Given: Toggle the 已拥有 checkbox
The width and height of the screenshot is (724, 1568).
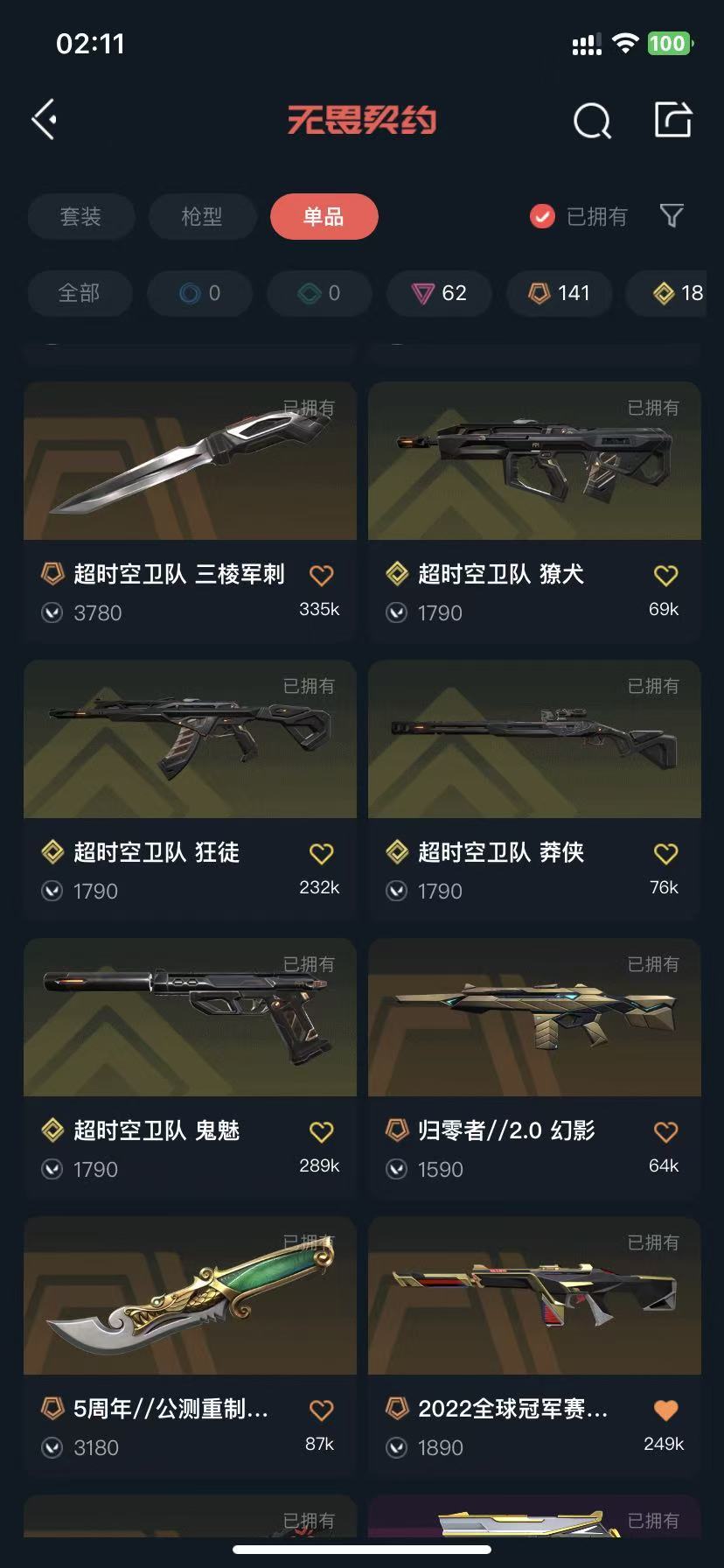Looking at the screenshot, I should tap(543, 216).
